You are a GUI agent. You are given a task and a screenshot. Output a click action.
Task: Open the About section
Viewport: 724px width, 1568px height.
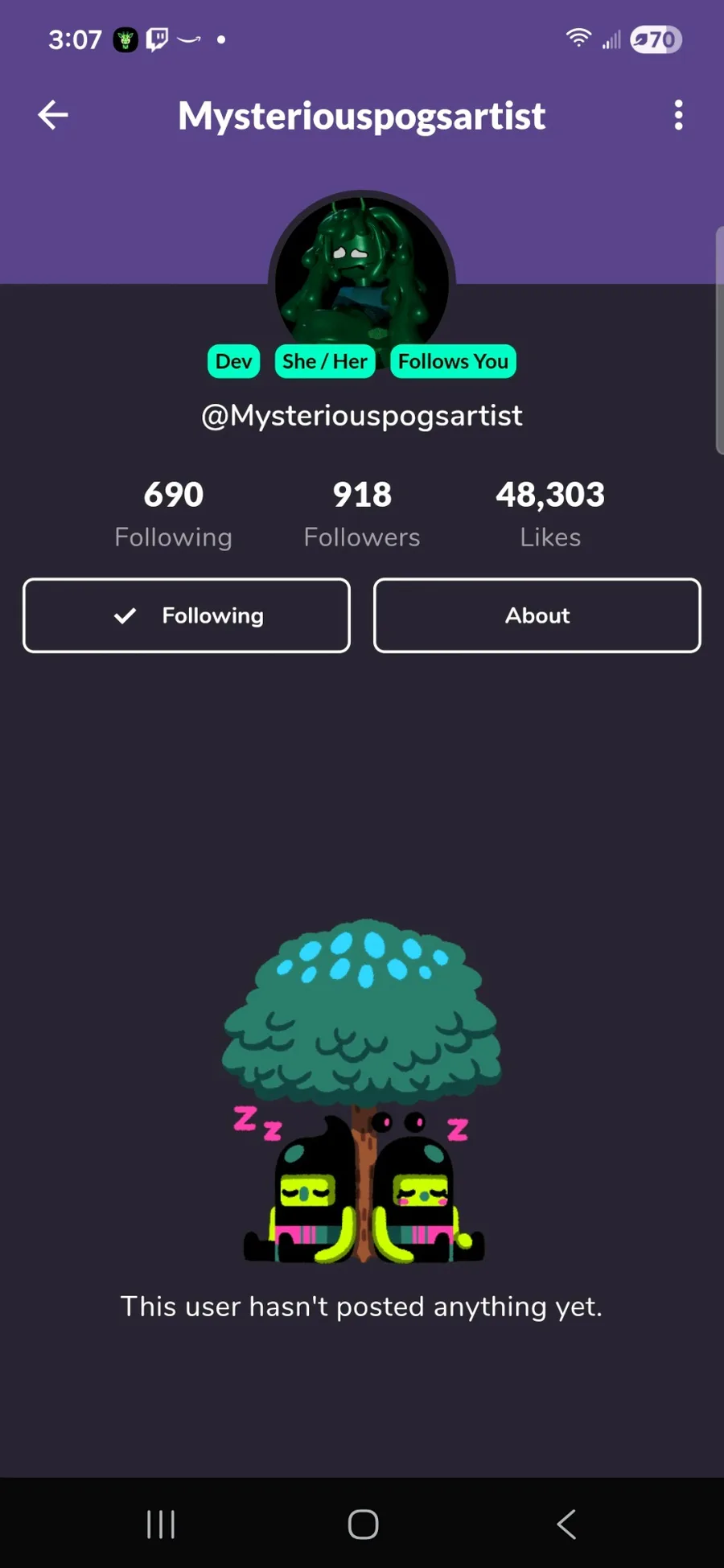click(x=537, y=615)
